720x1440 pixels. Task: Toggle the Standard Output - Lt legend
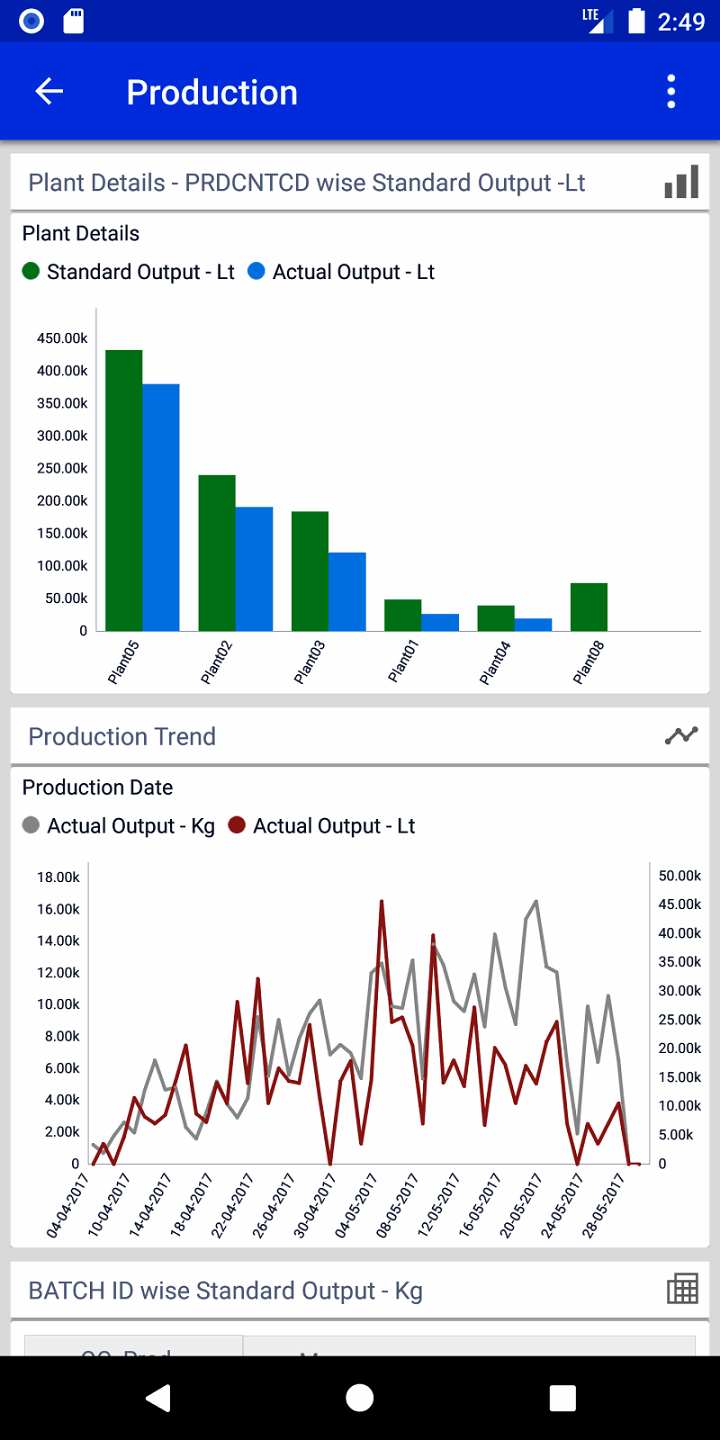[x=129, y=272]
